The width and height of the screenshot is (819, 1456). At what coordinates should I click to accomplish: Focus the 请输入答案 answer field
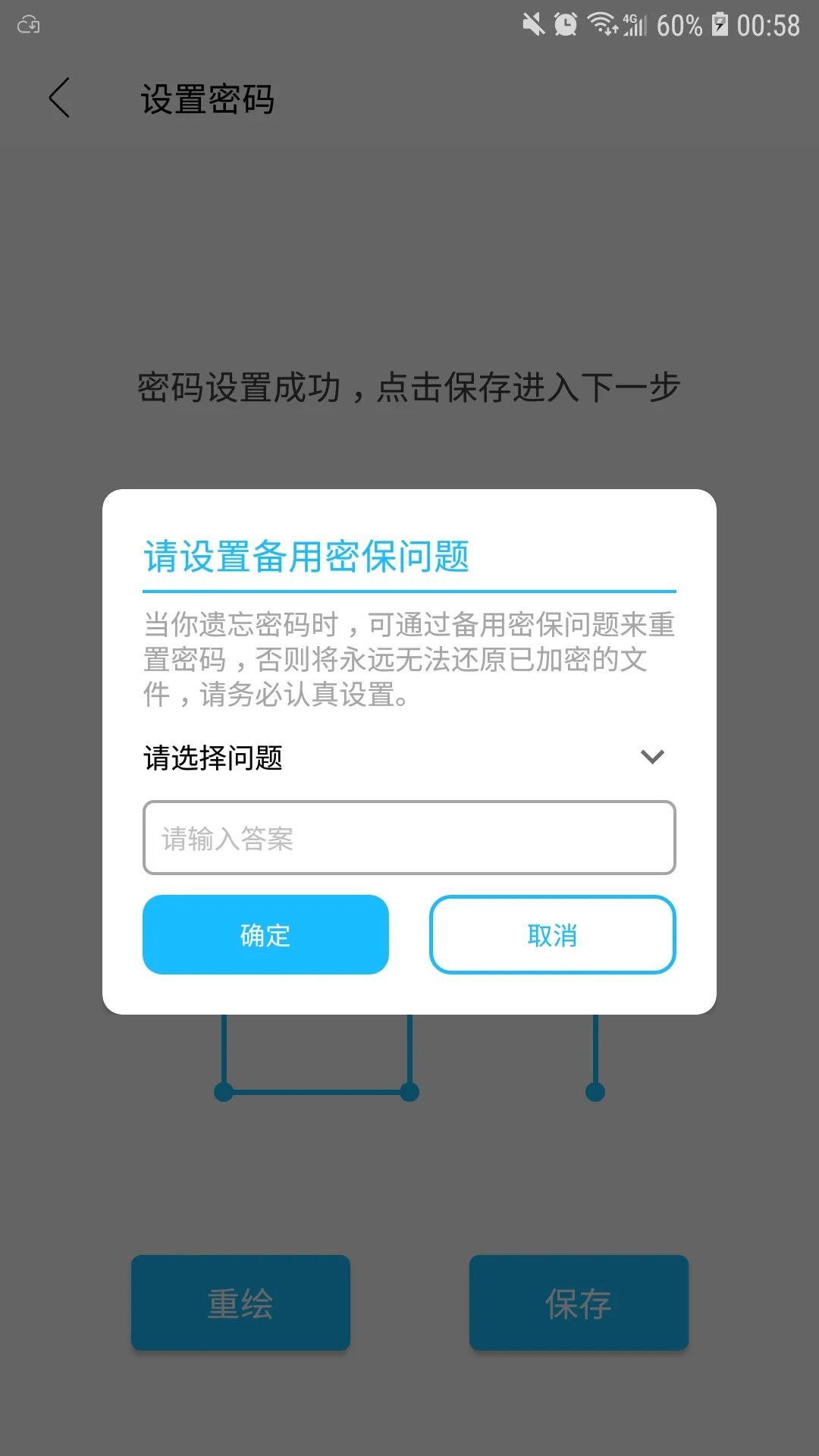[409, 838]
